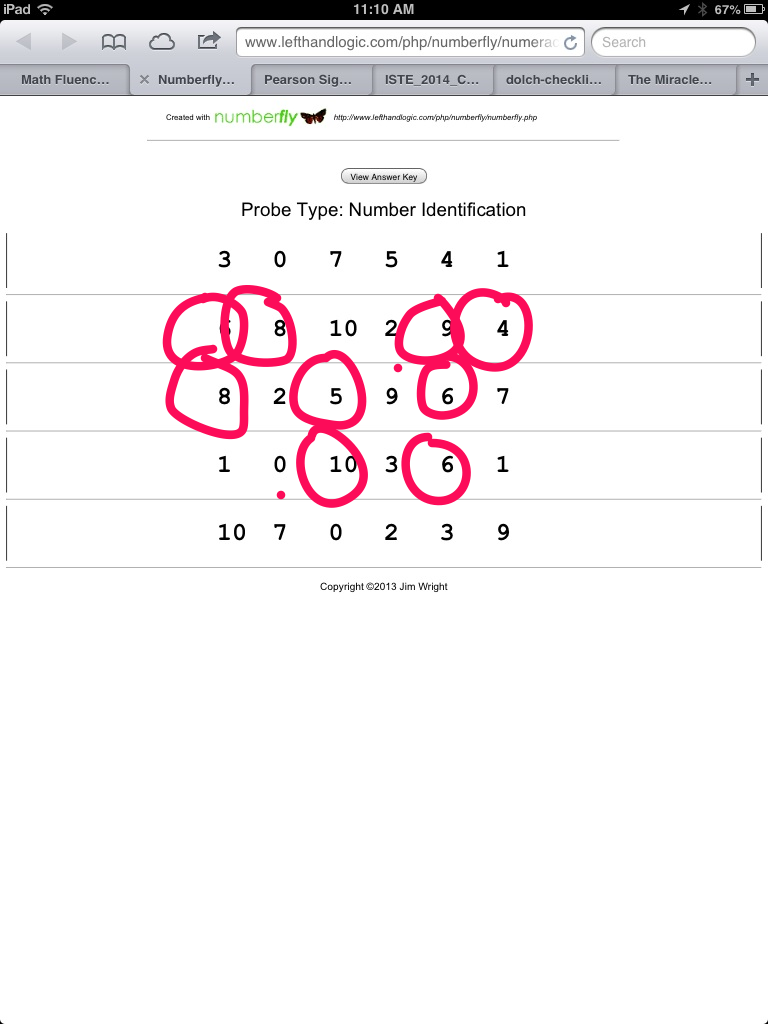The width and height of the screenshot is (768, 1024).
Task: Open a new browser tab
Action: [x=753, y=79]
